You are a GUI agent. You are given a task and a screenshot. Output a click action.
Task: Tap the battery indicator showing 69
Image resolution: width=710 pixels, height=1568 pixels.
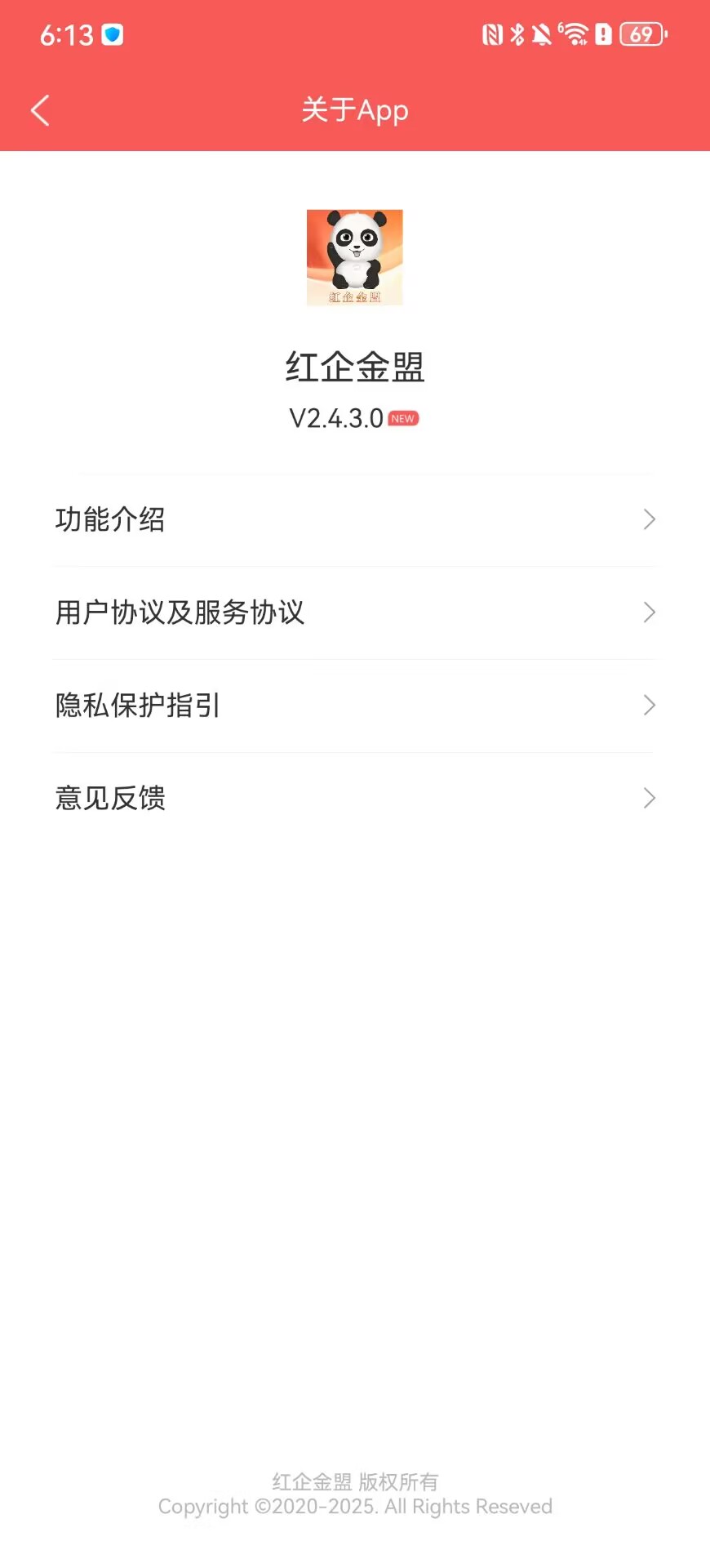click(x=641, y=34)
